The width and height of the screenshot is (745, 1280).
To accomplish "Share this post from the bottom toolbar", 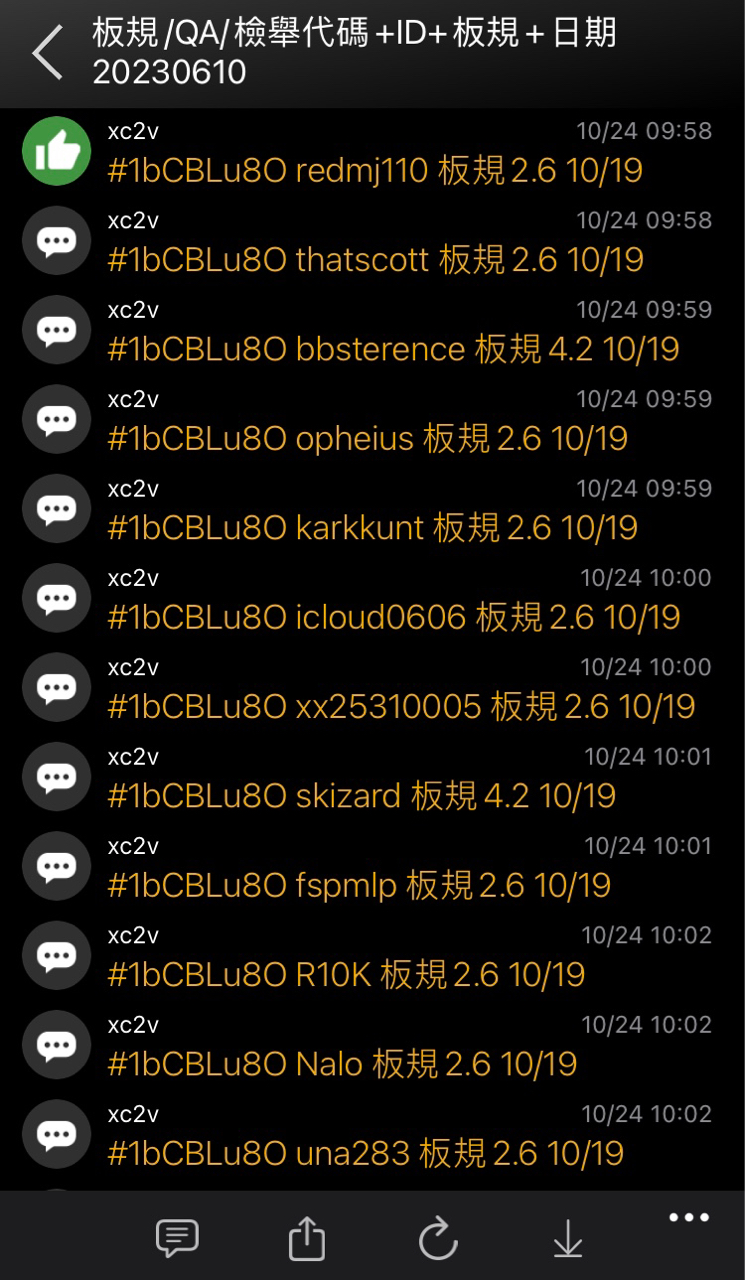I will coord(307,1238).
